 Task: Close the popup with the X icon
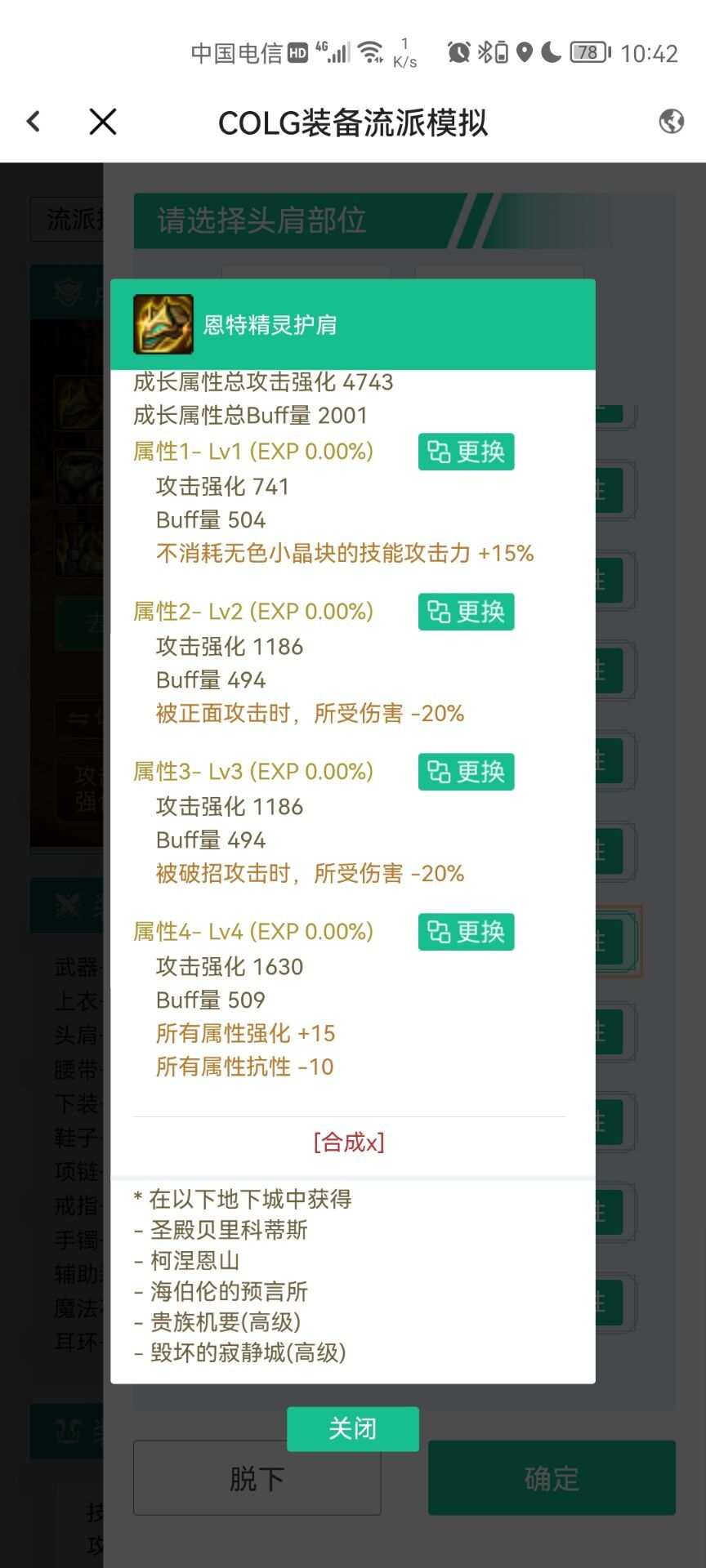101,121
